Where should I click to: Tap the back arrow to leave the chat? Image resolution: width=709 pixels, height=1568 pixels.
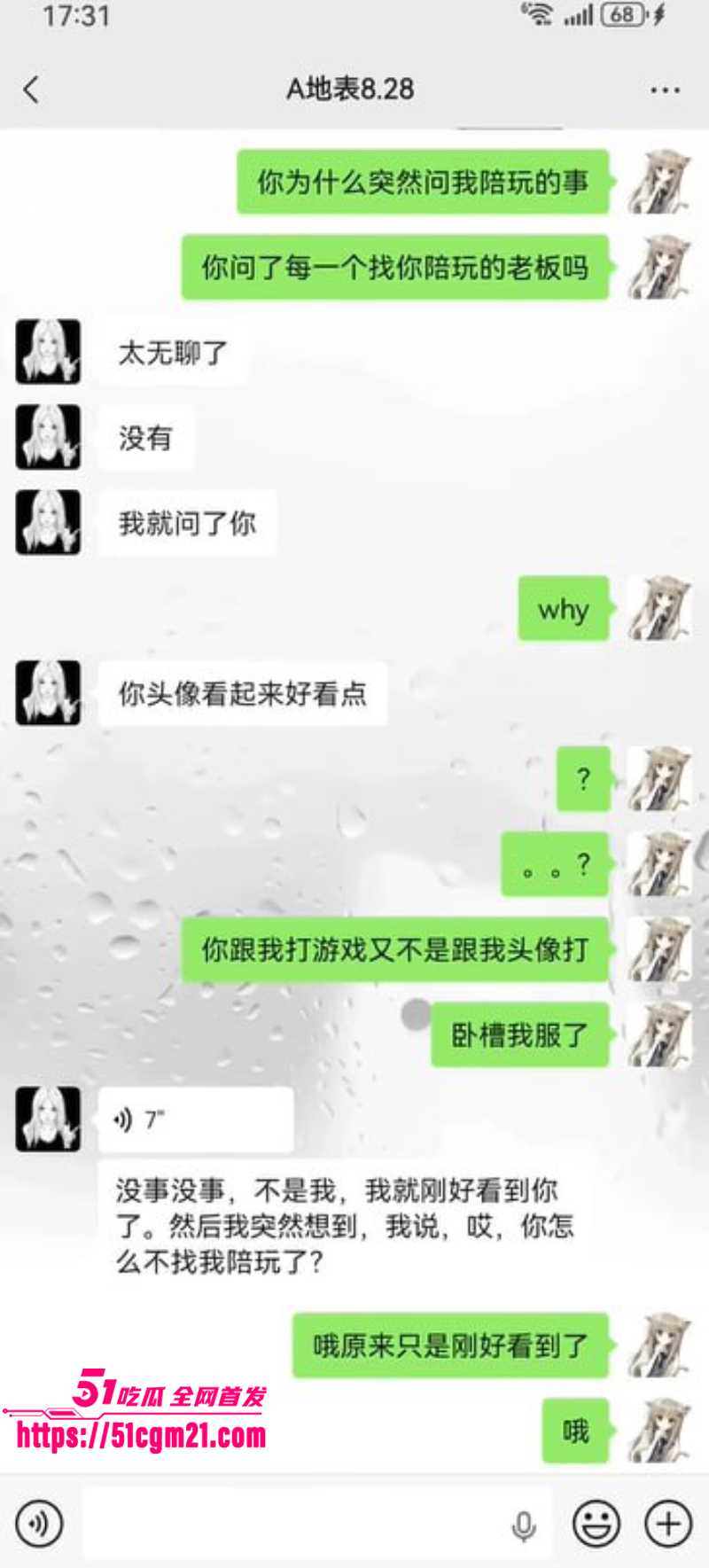33,90
